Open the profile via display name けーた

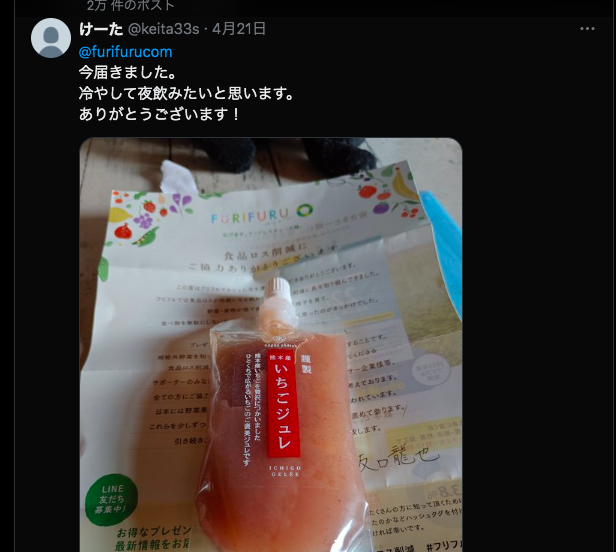tap(100, 29)
